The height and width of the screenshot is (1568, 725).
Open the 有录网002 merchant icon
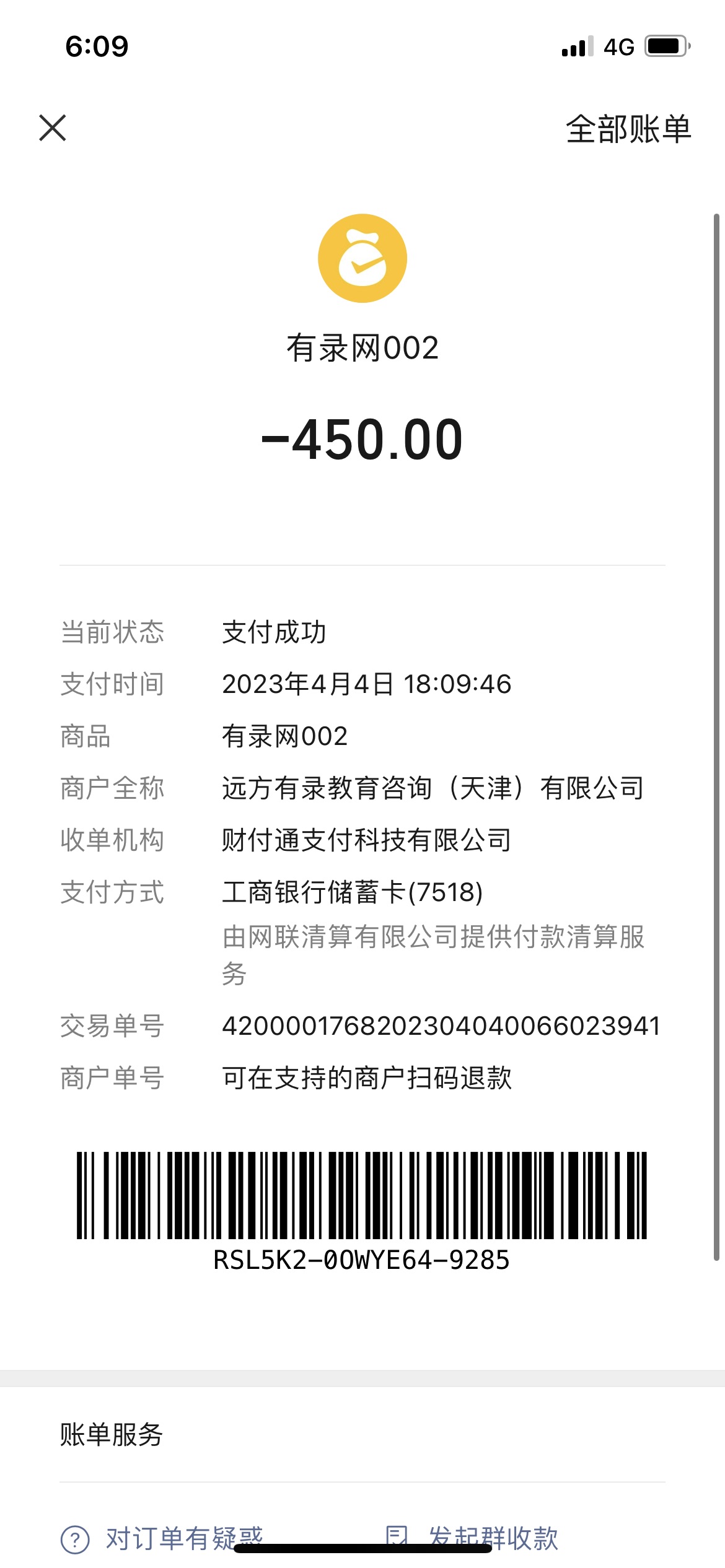pyautogui.click(x=362, y=258)
